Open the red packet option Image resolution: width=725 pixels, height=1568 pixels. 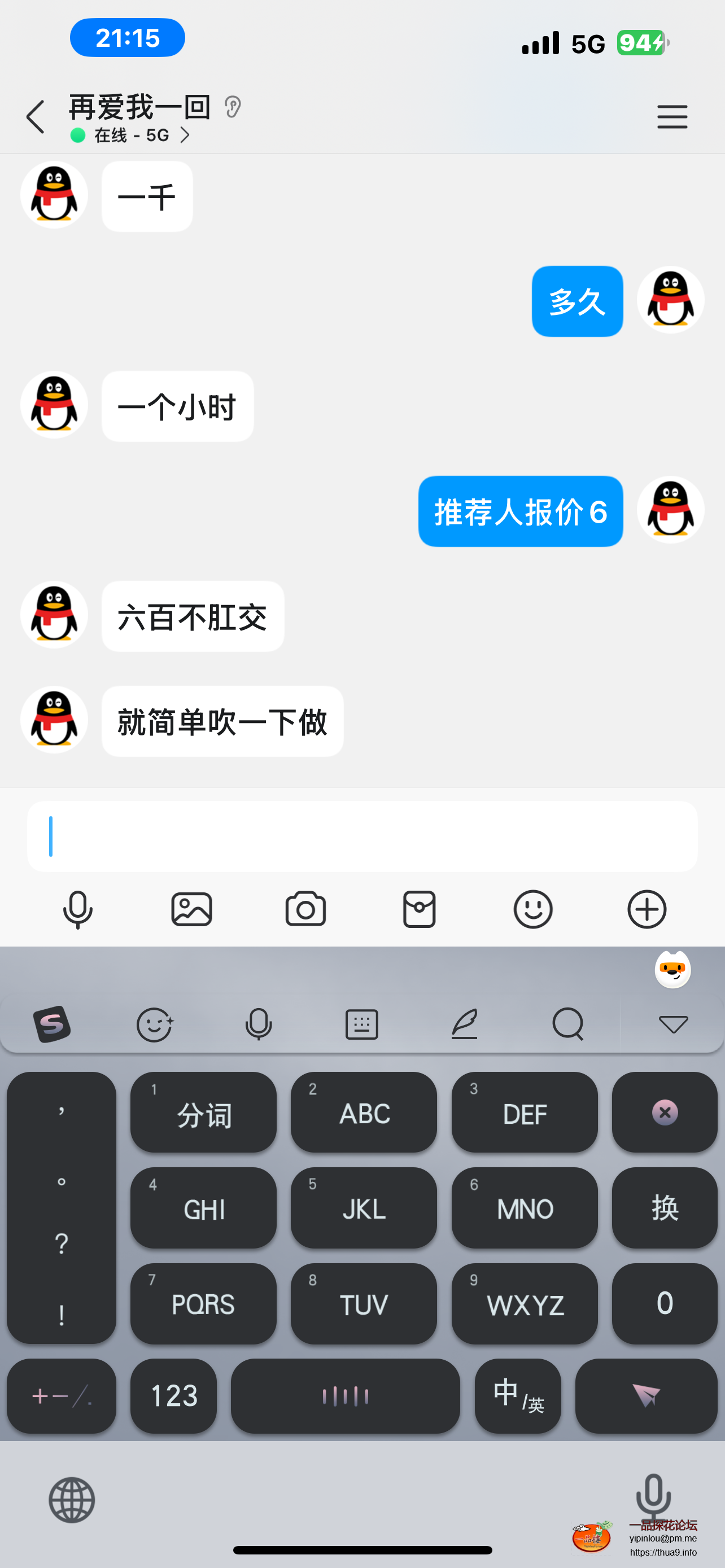tap(420, 909)
